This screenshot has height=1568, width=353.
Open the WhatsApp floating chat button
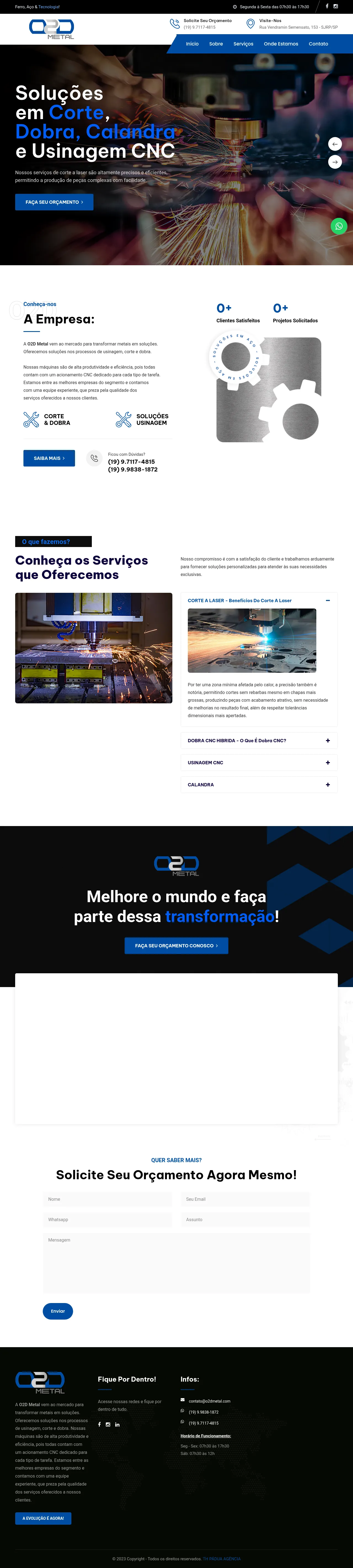339,226
